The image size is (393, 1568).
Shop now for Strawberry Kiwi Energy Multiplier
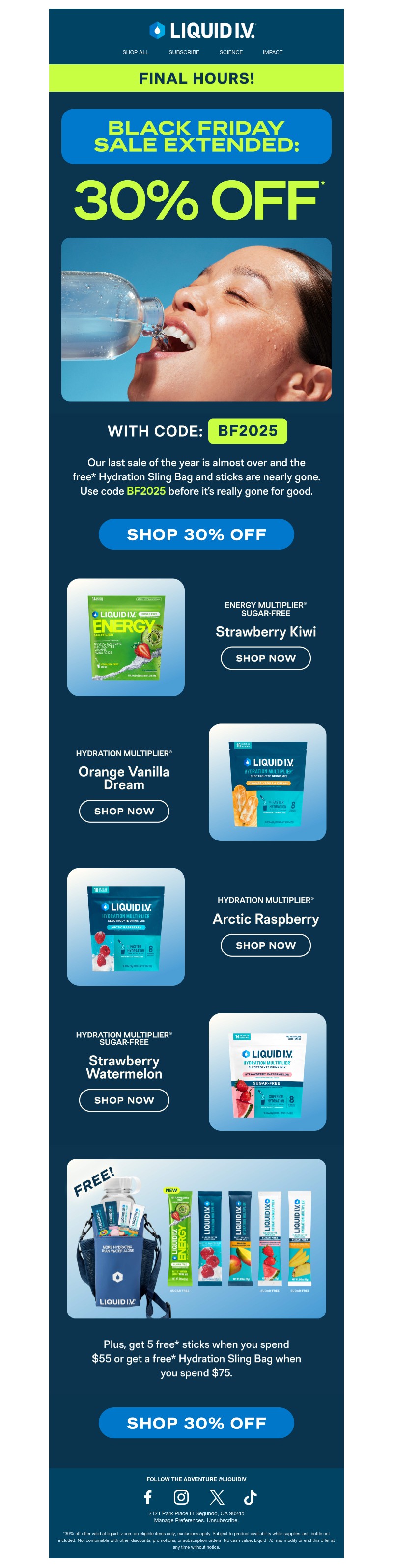(265, 658)
